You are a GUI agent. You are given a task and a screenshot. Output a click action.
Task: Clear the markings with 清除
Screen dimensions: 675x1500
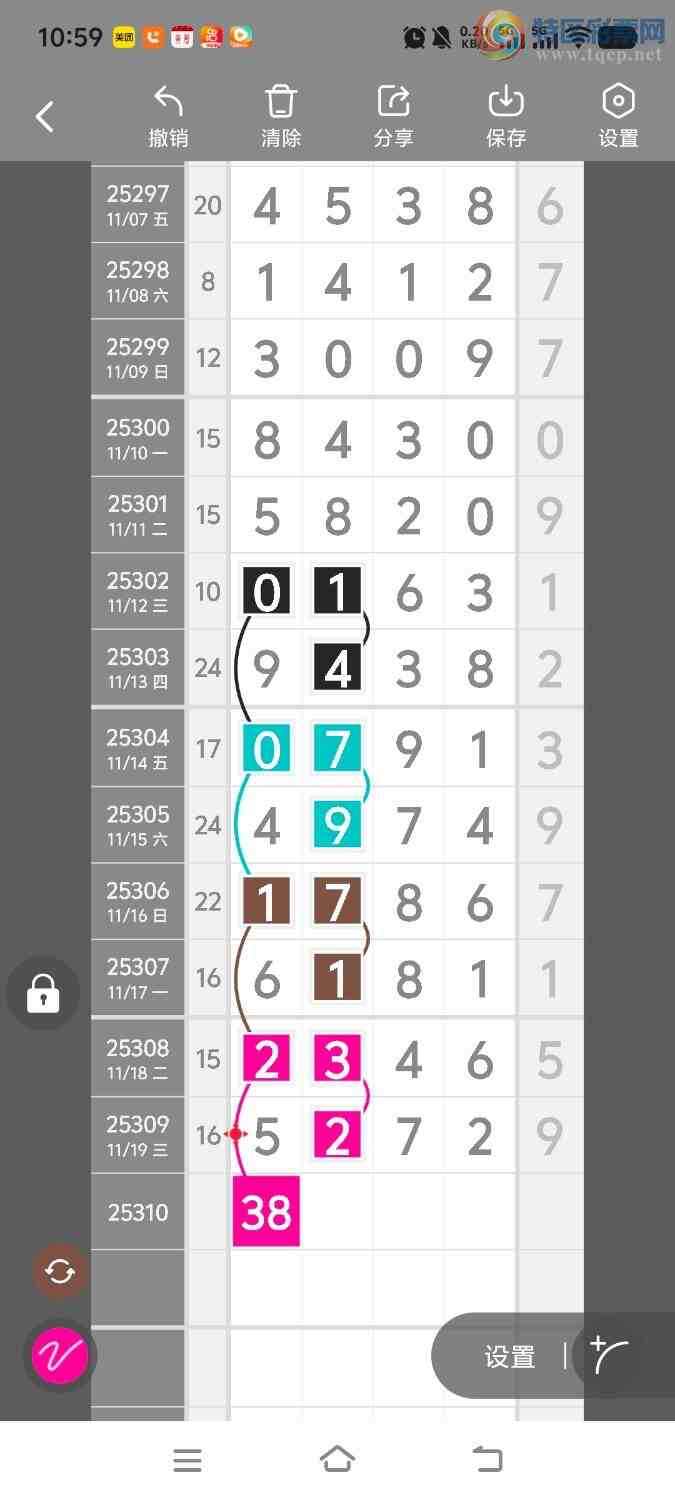click(281, 117)
